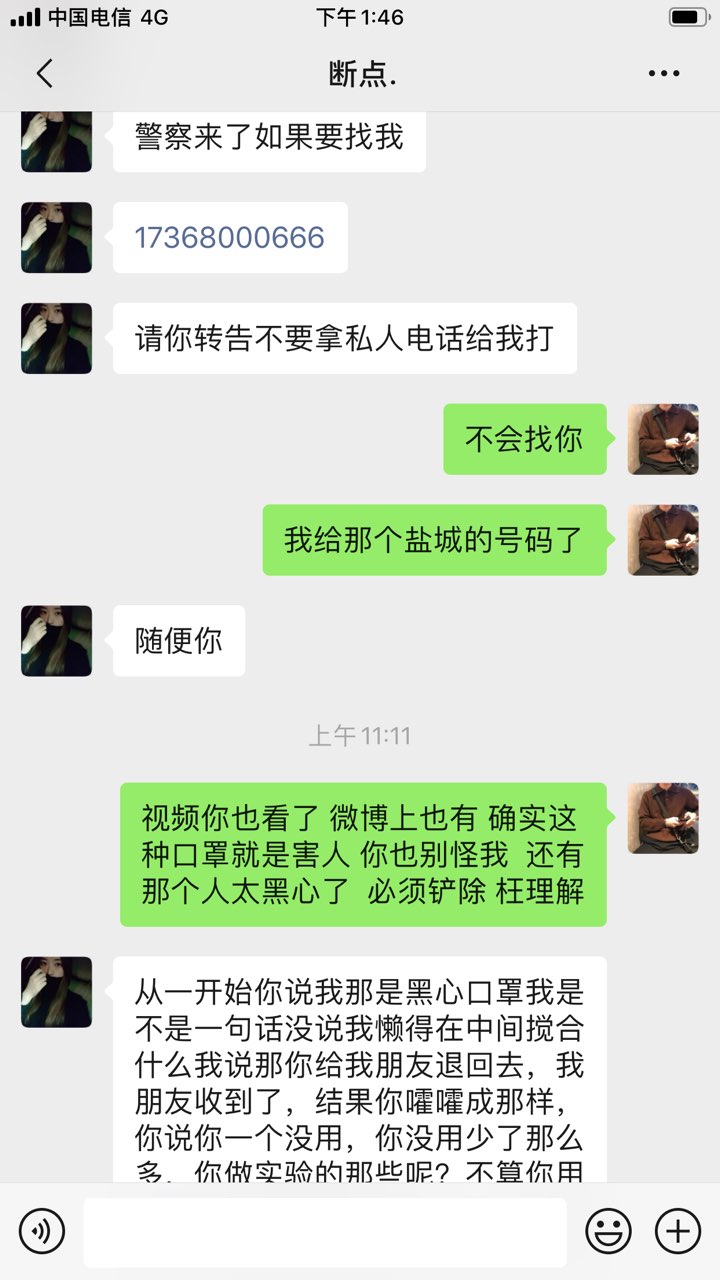Switch to voice message input
Screen dimensions: 720x1280
click(42, 1231)
